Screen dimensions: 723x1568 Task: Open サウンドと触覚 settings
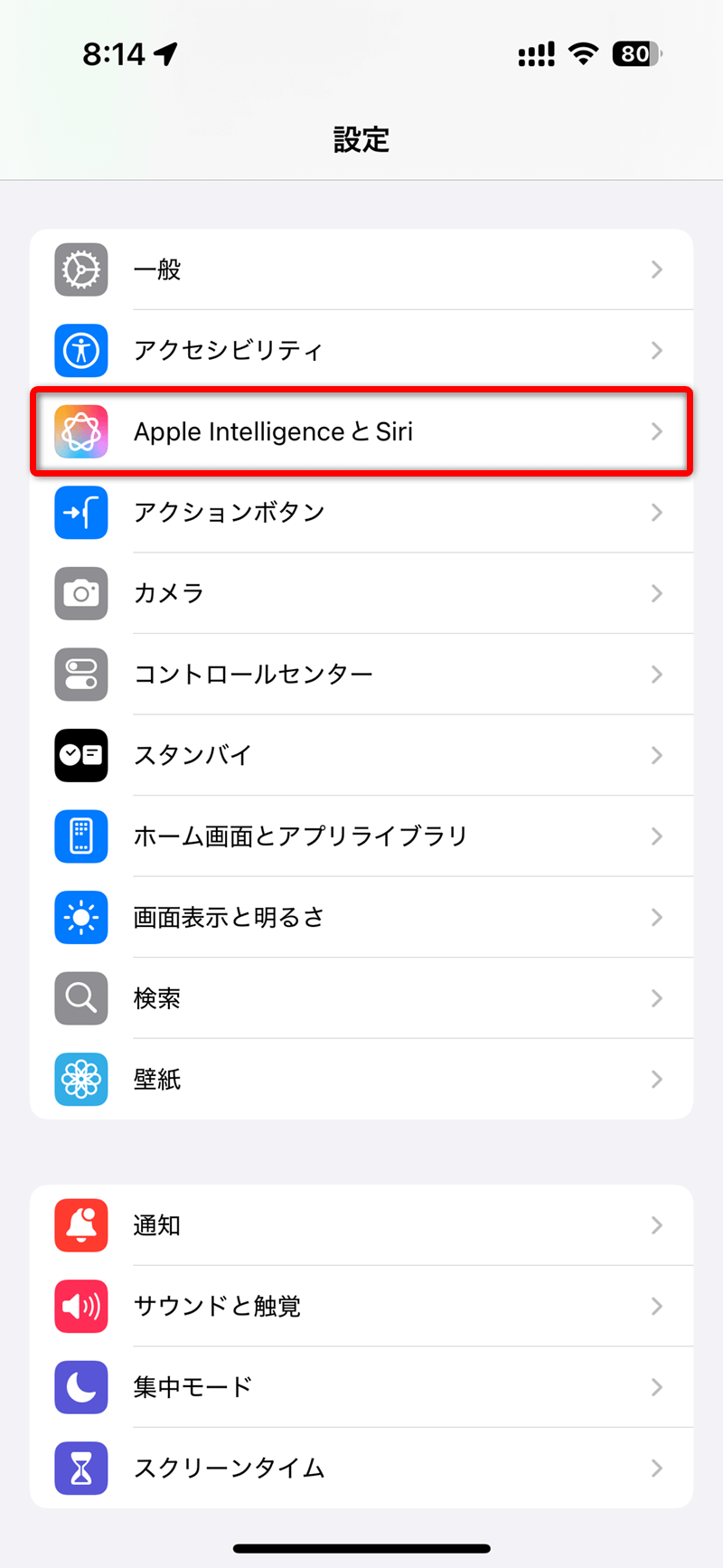point(361,1306)
